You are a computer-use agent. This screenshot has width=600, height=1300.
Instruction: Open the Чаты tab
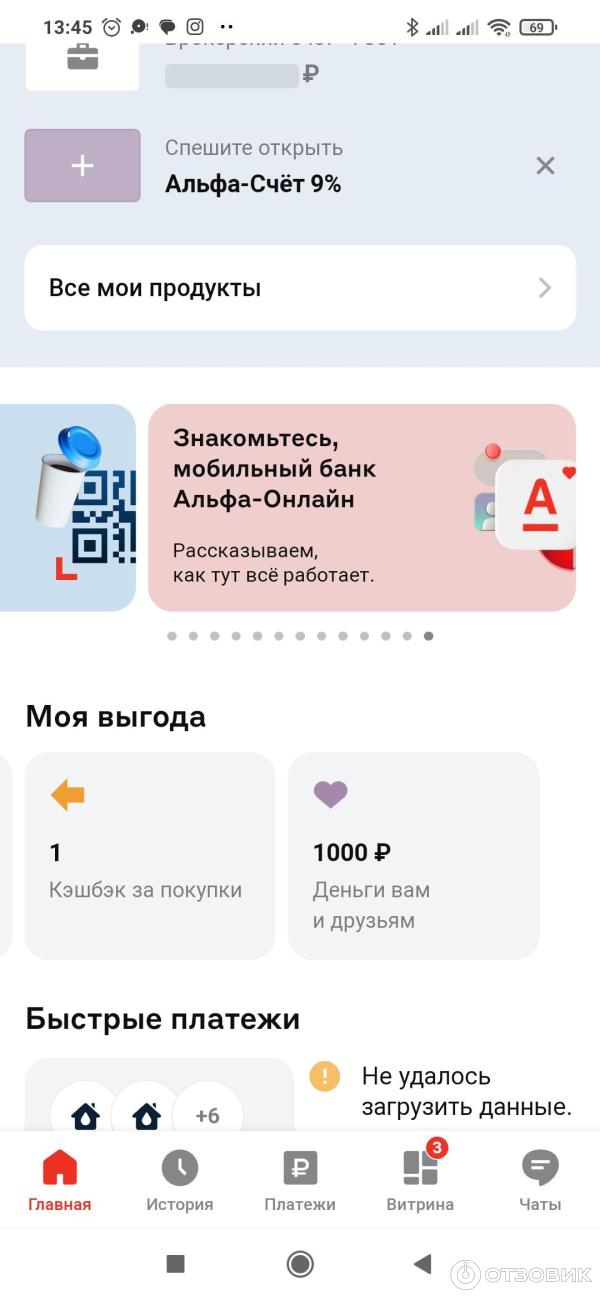tap(540, 1180)
